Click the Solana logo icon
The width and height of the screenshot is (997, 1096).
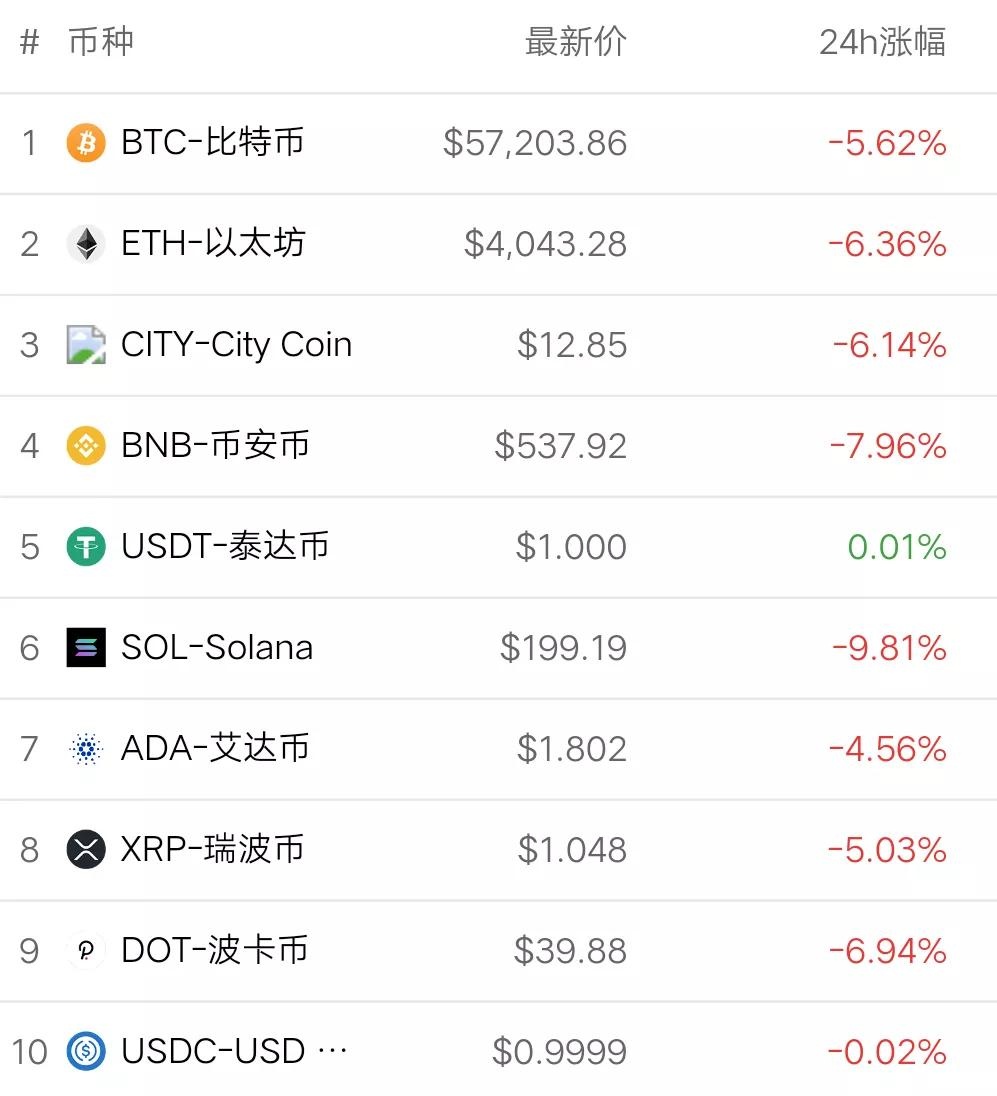[x=85, y=647]
